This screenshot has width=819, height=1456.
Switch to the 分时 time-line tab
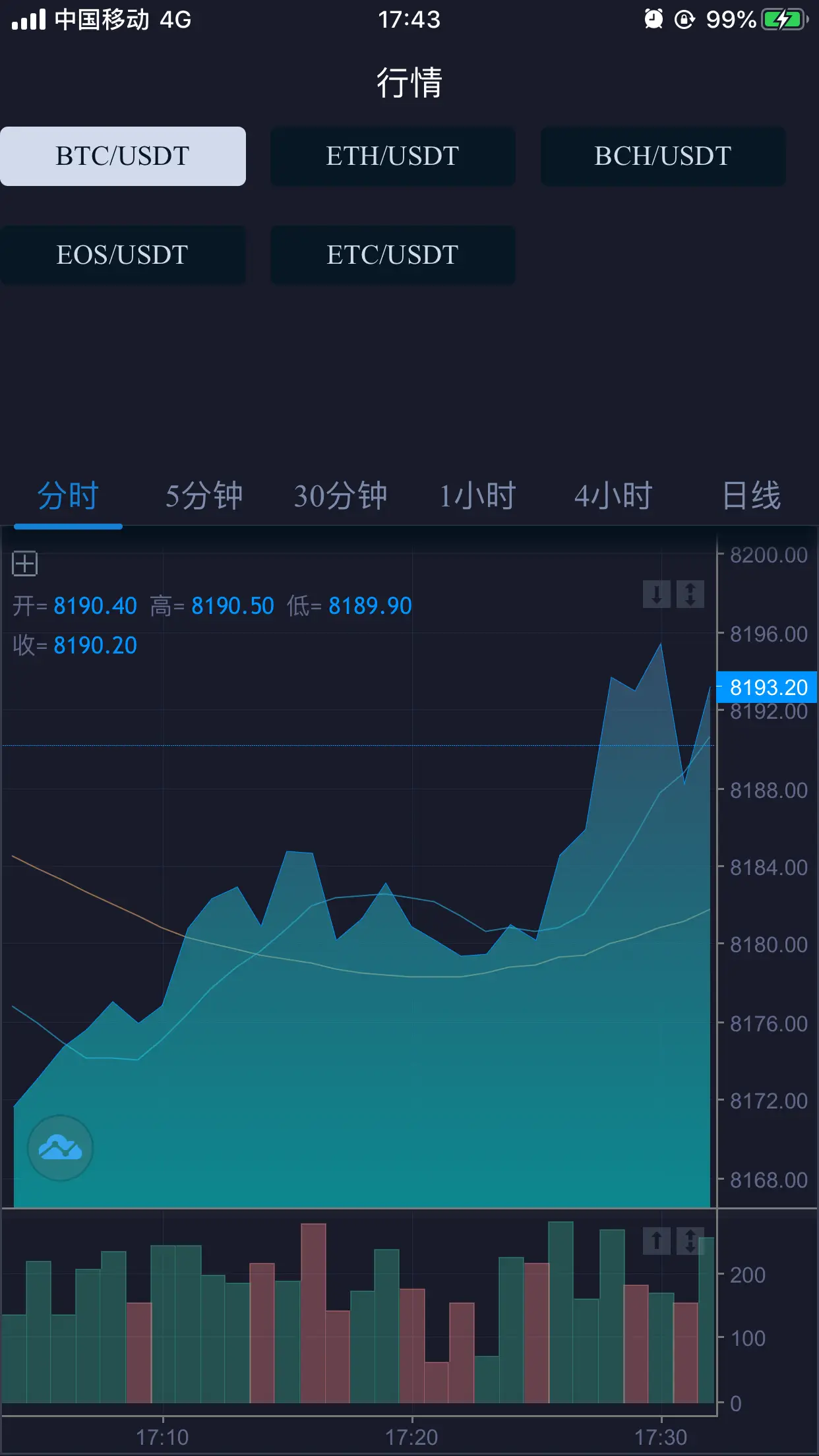68,496
